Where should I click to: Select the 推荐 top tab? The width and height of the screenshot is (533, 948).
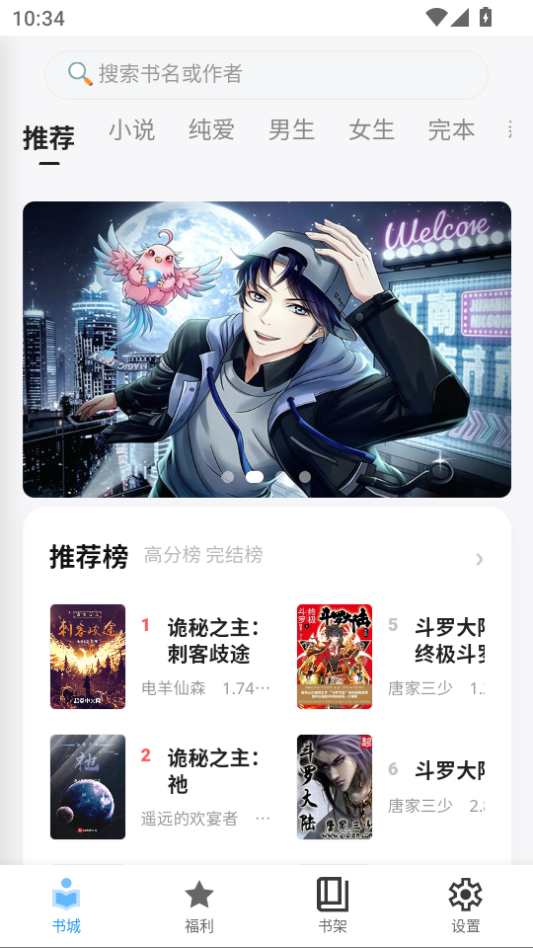(49, 138)
